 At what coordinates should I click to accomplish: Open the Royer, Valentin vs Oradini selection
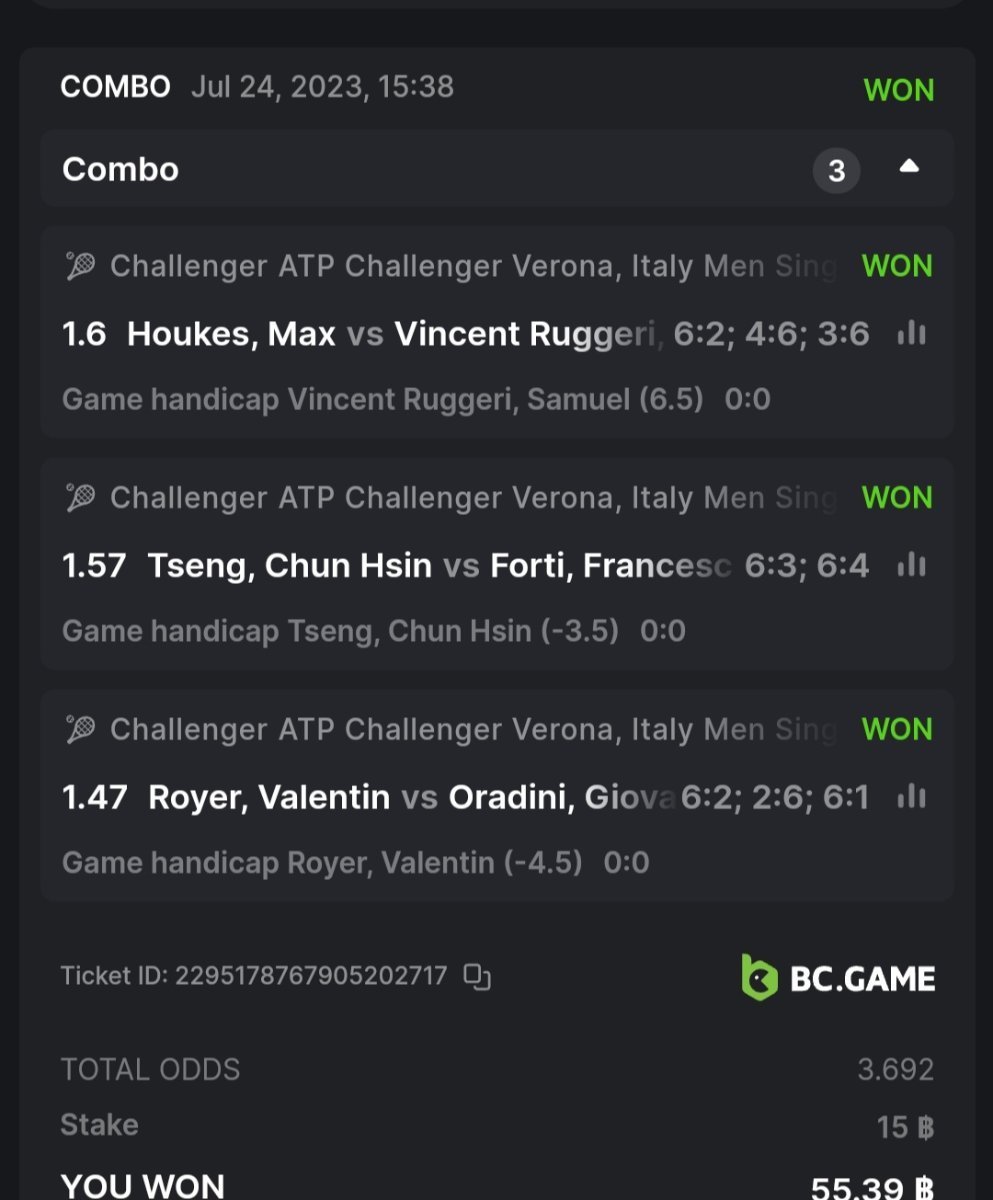(x=400, y=797)
